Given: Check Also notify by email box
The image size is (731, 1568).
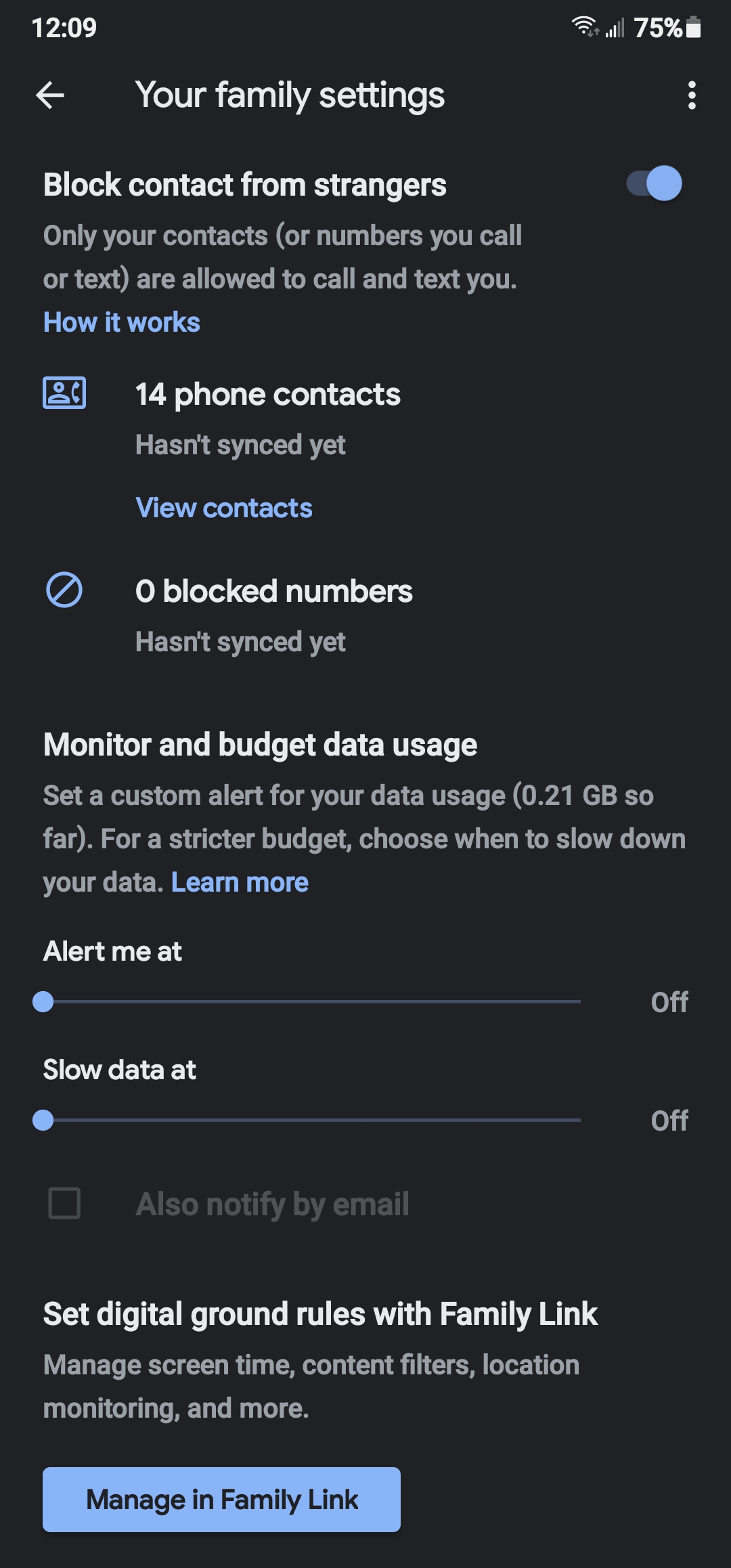Looking at the screenshot, I should 64,1203.
